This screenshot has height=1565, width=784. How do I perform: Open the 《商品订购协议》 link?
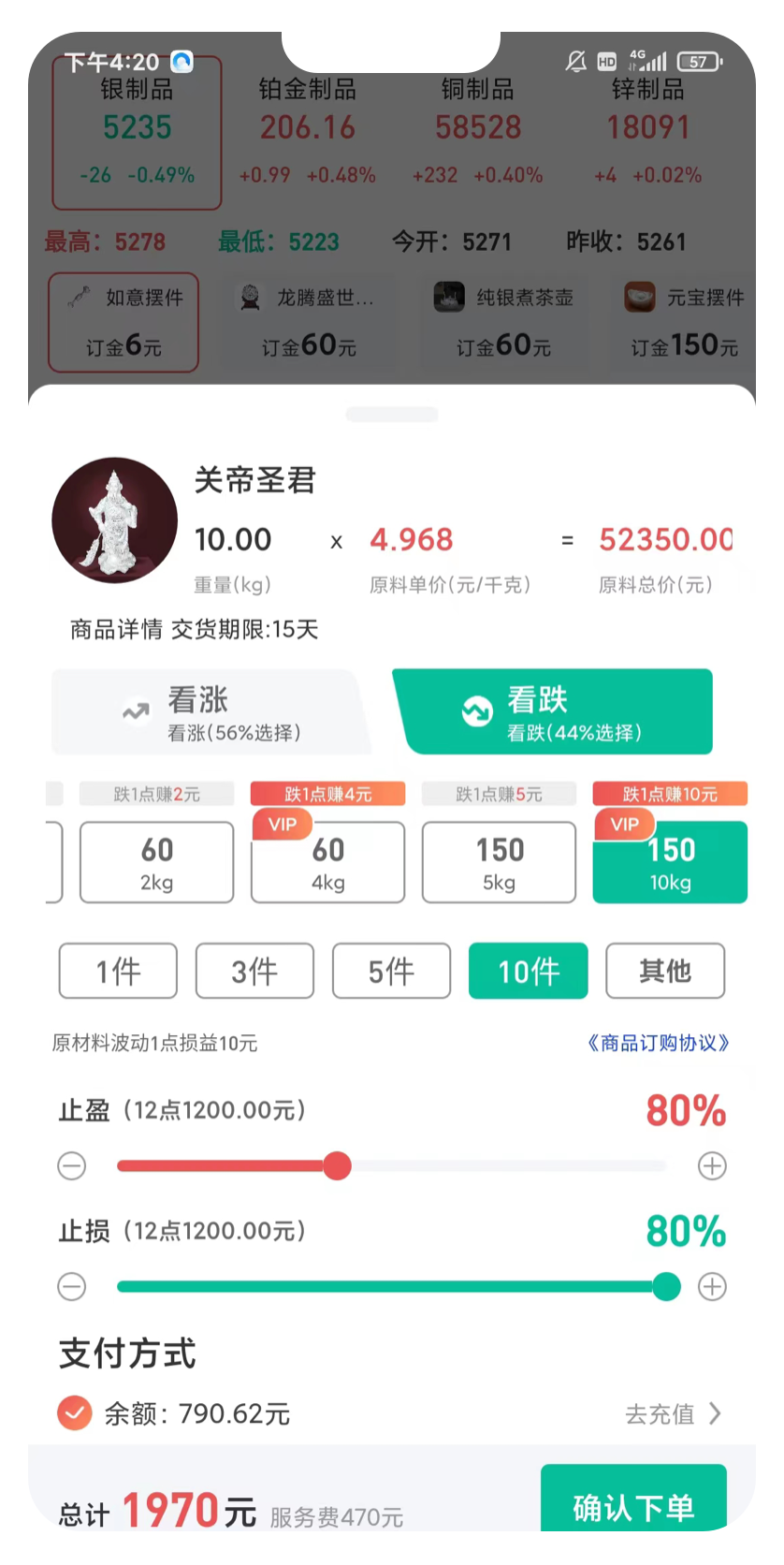click(x=658, y=1043)
